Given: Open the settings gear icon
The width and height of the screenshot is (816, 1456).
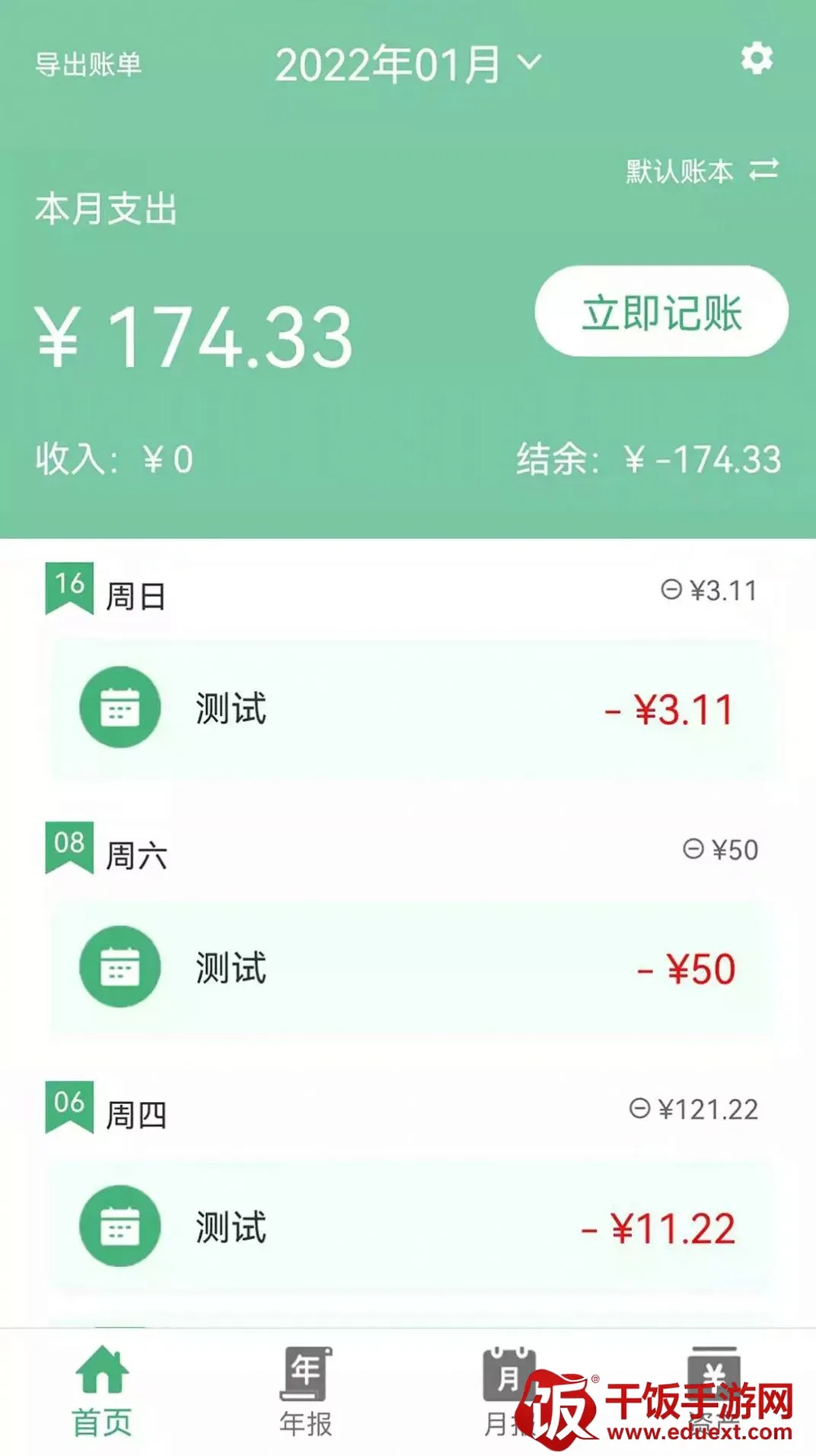Looking at the screenshot, I should pyautogui.click(x=757, y=59).
